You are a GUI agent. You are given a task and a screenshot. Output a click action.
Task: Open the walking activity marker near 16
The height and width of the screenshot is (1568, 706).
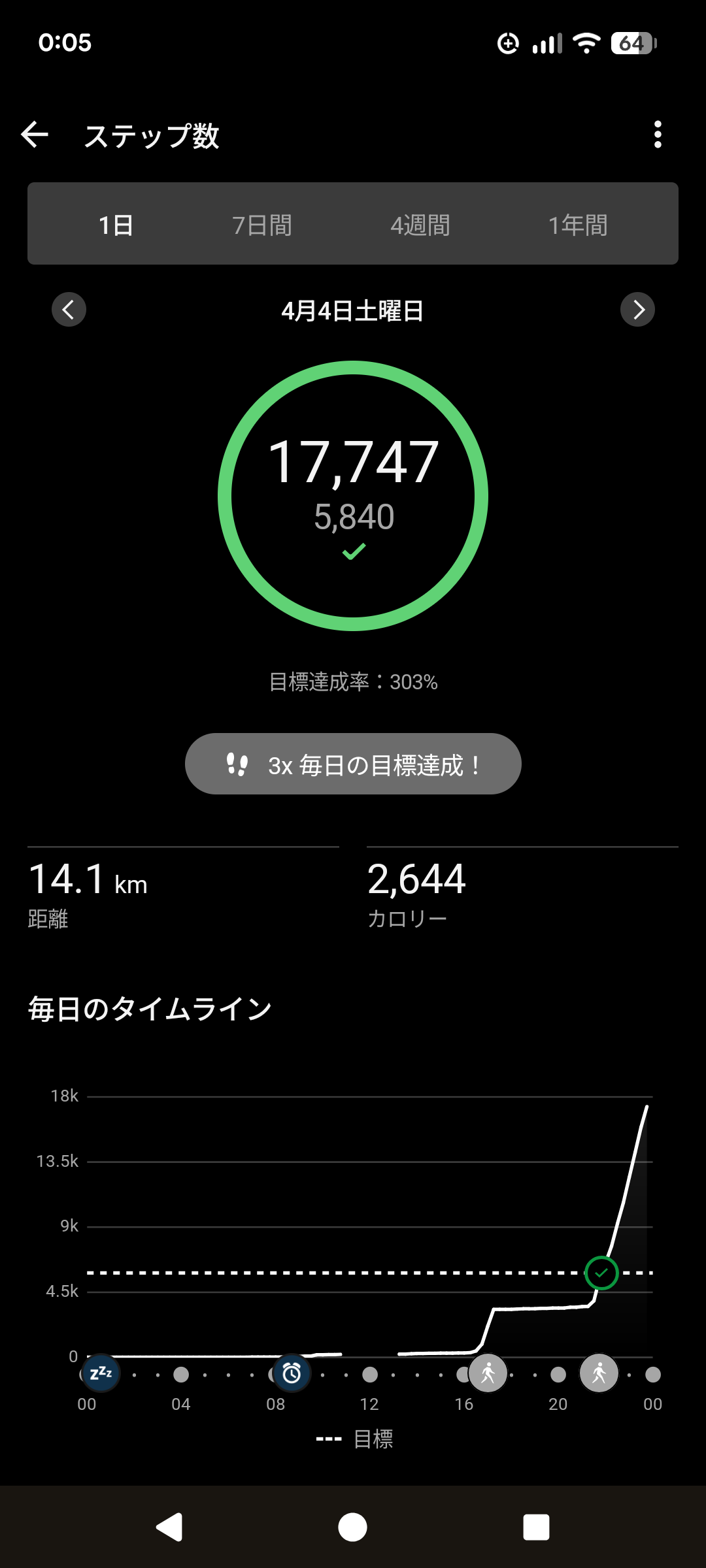[x=488, y=1373]
